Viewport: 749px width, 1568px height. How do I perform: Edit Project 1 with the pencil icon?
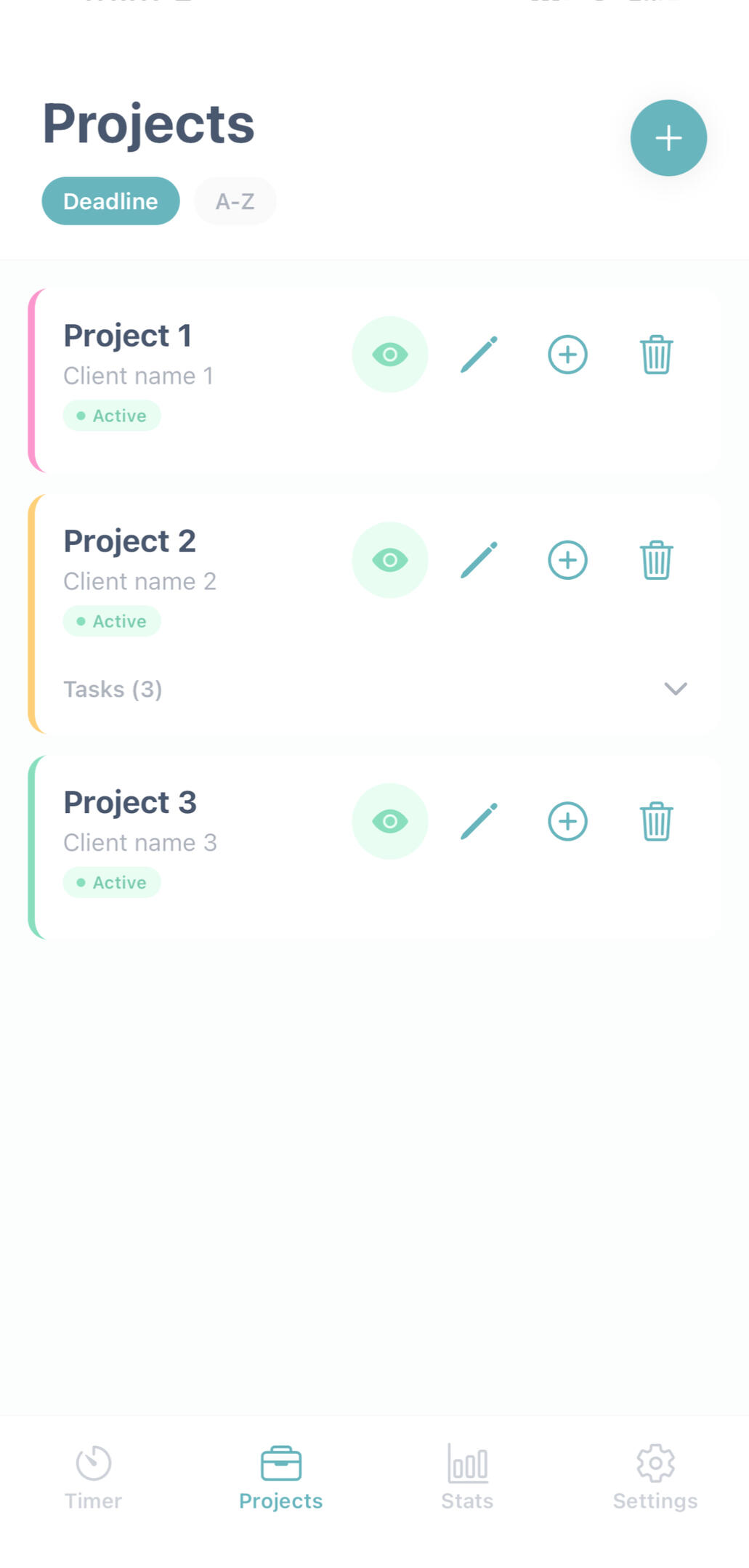(479, 355)
